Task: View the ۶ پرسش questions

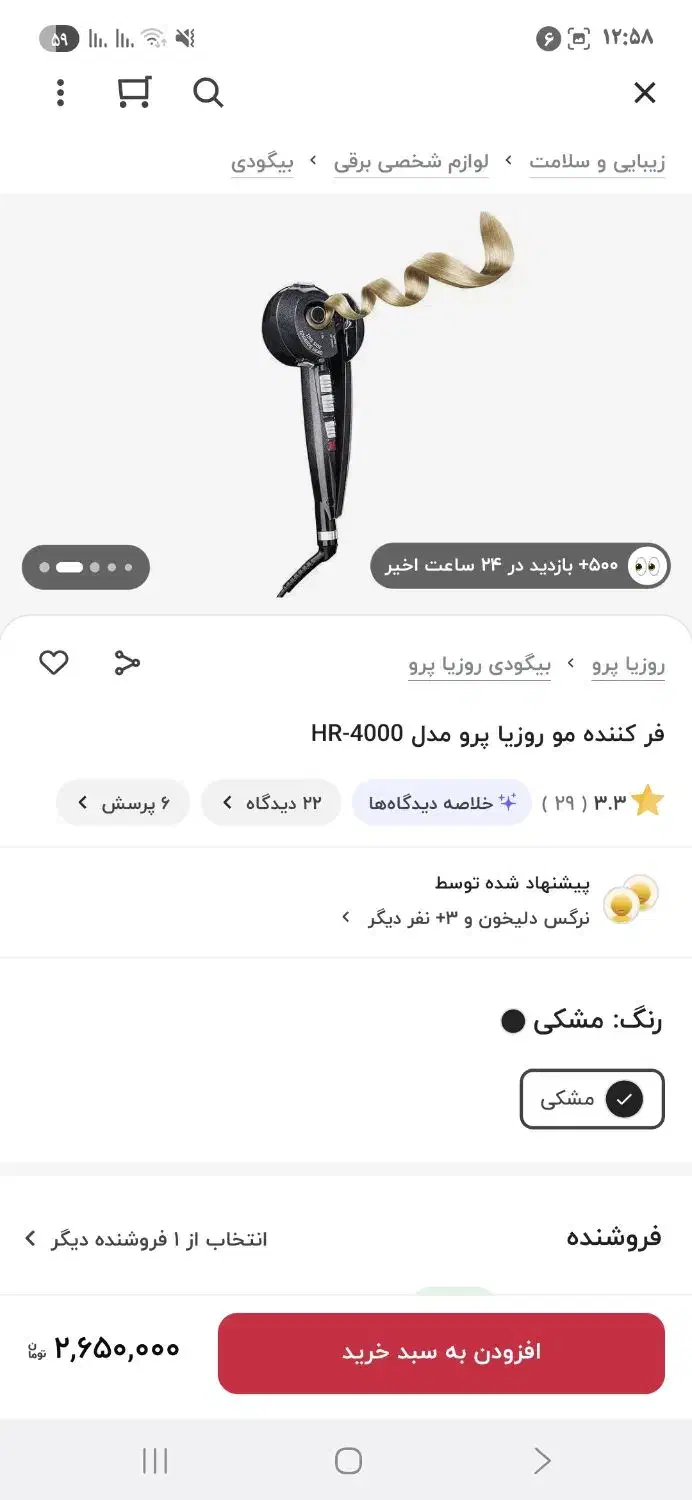Action: pos(123,802)
